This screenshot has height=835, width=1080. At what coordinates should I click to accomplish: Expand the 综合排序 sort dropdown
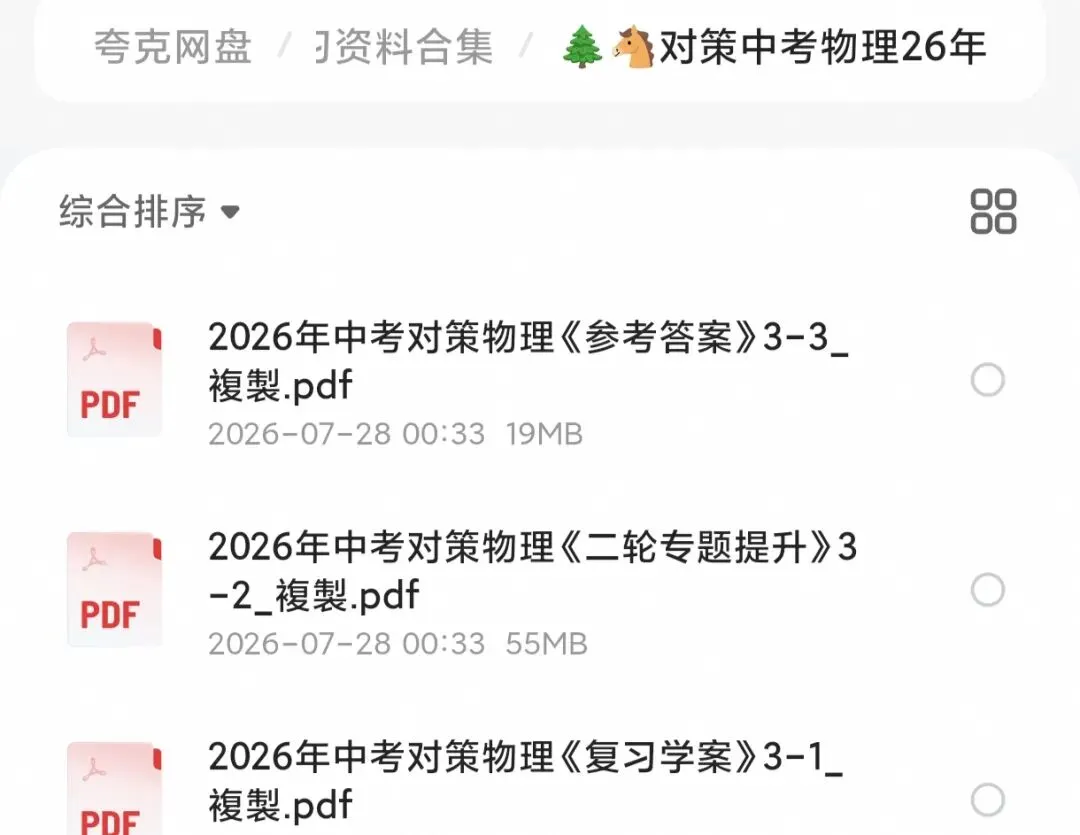[x=149, y=211]
